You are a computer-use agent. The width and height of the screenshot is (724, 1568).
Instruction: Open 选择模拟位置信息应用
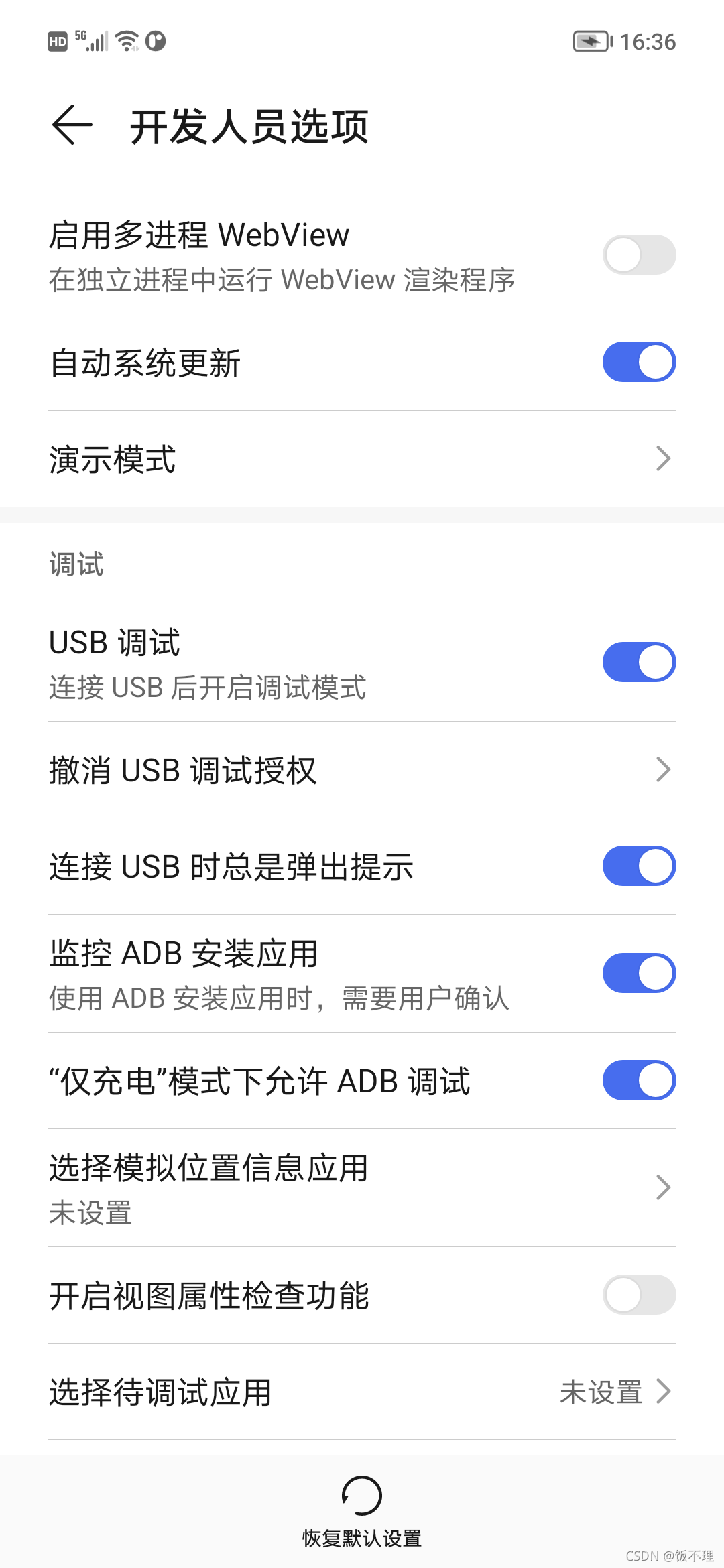pos(362,1187)
